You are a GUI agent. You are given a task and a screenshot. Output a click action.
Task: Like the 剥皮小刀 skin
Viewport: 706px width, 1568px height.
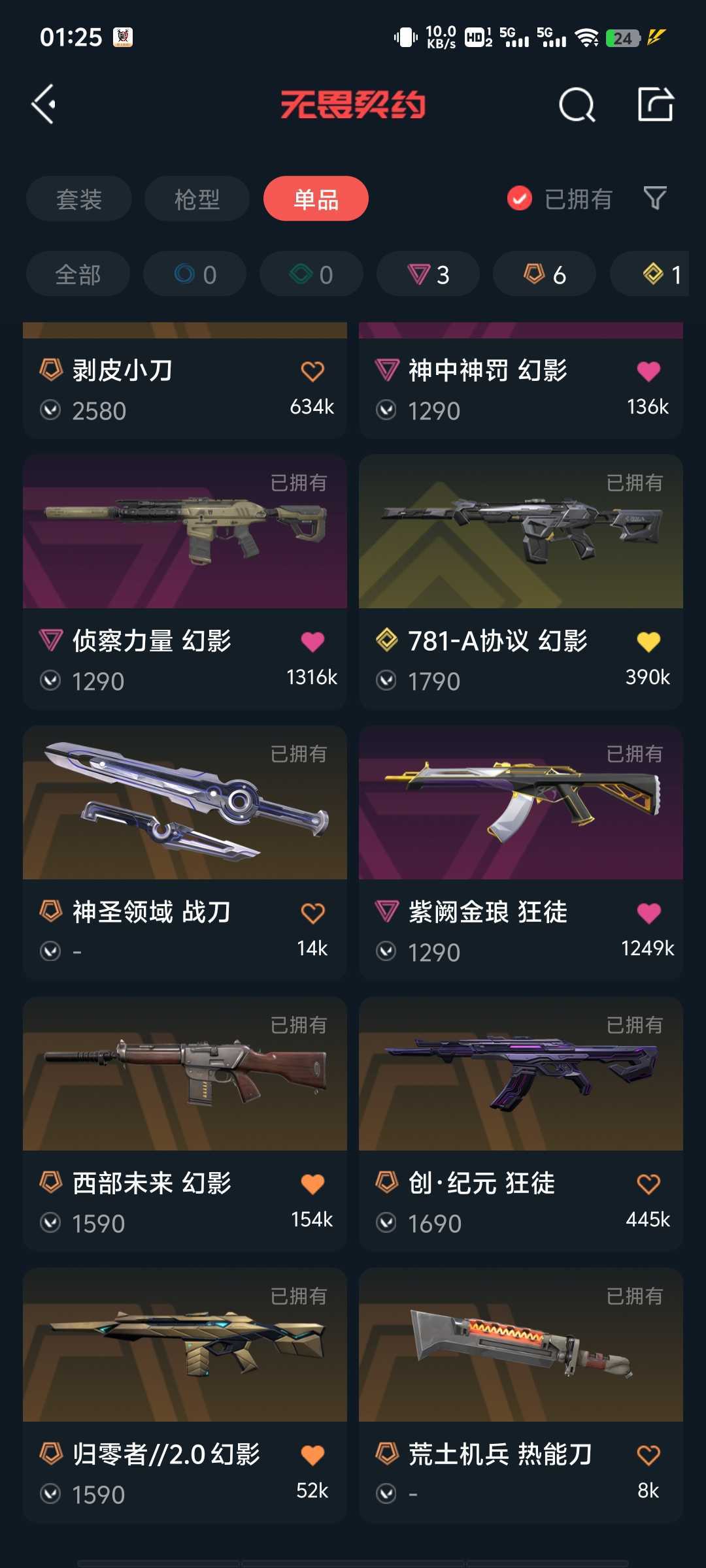click(312, 371)
